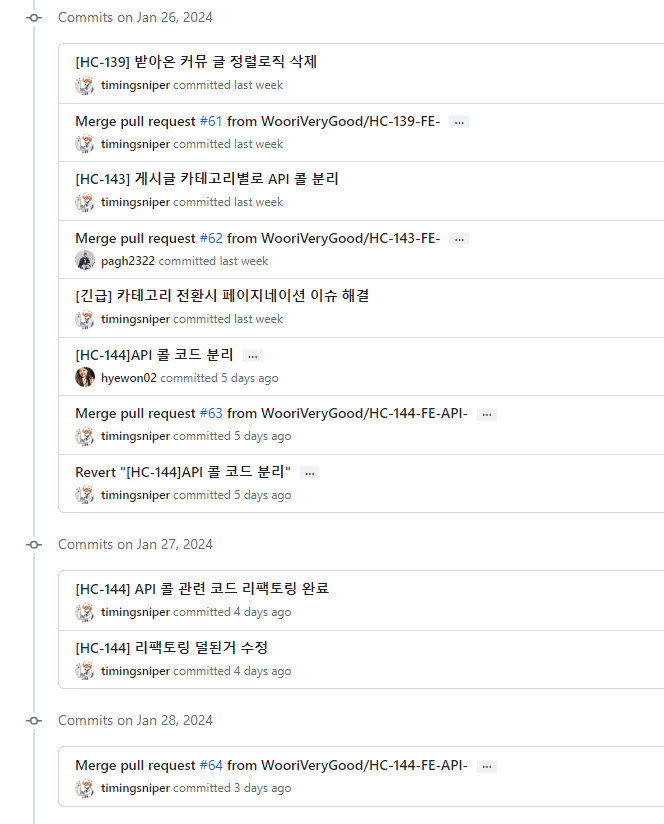
Task: Open commit [HC-144] 리팩토링 덜된거 수정
Action: tap(171, 647)
